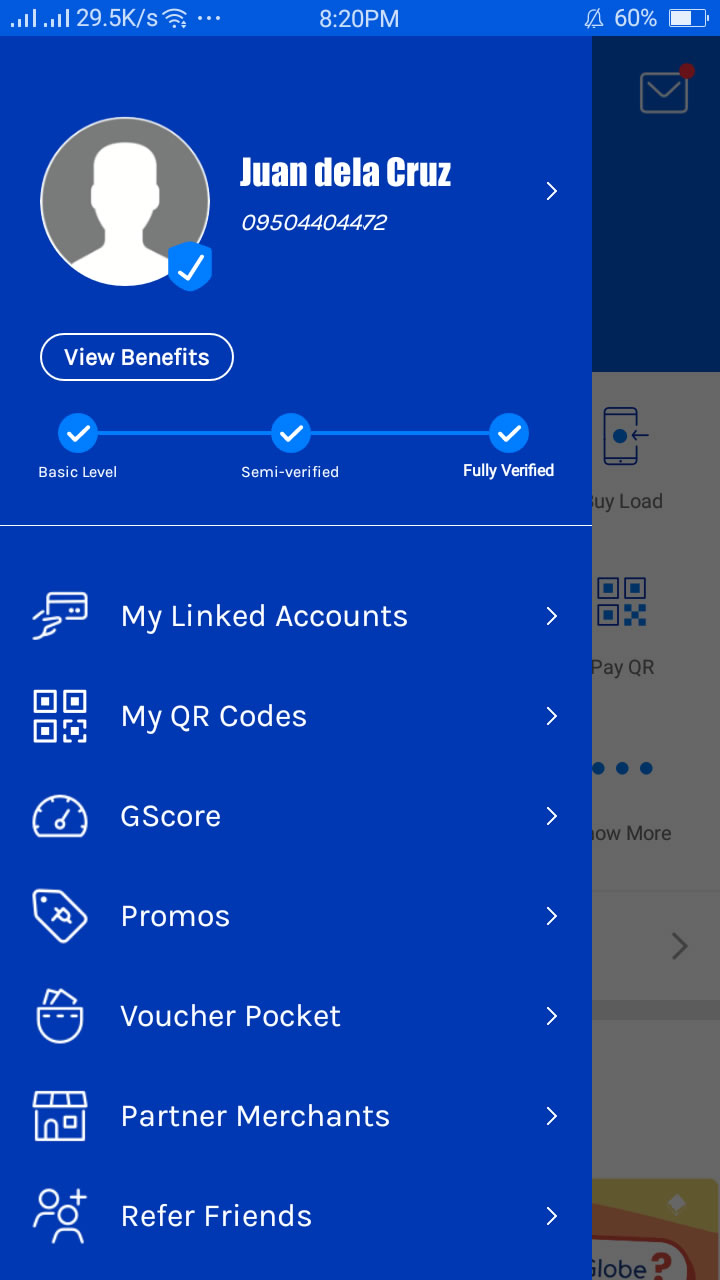Select the My QR Codes icon

[60, 715]
